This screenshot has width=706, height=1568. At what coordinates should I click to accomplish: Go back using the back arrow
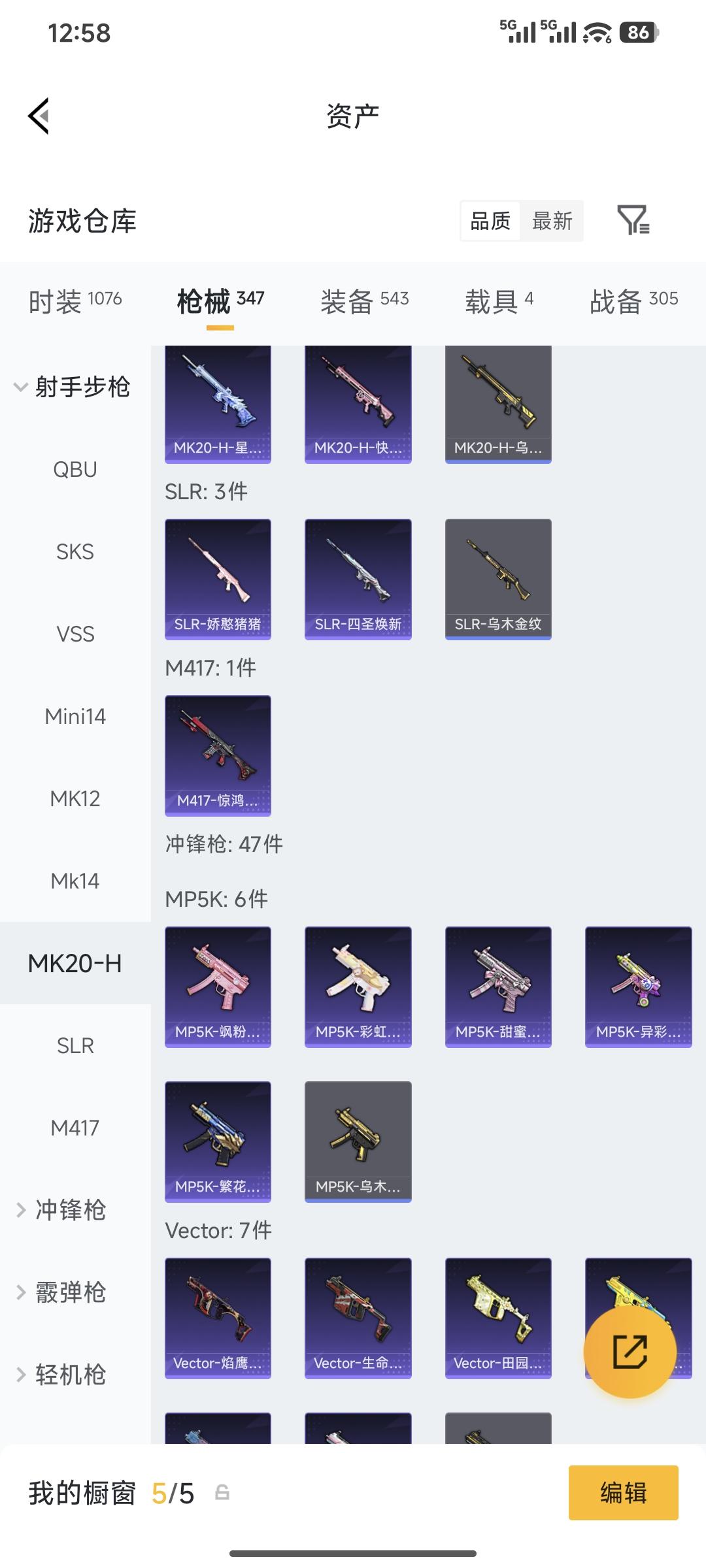pos(39,116)
